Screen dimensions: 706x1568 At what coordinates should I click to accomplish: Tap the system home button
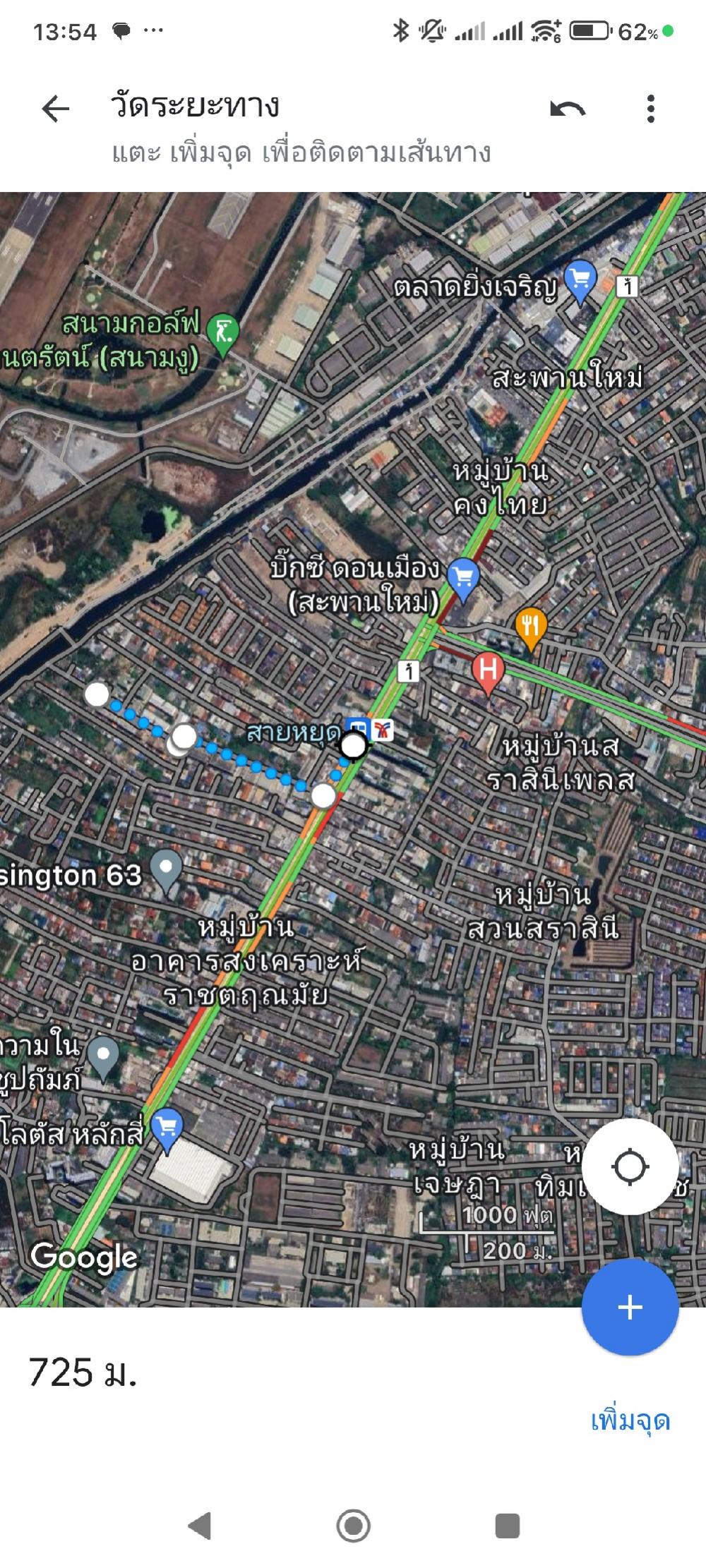click(353, 1525)
